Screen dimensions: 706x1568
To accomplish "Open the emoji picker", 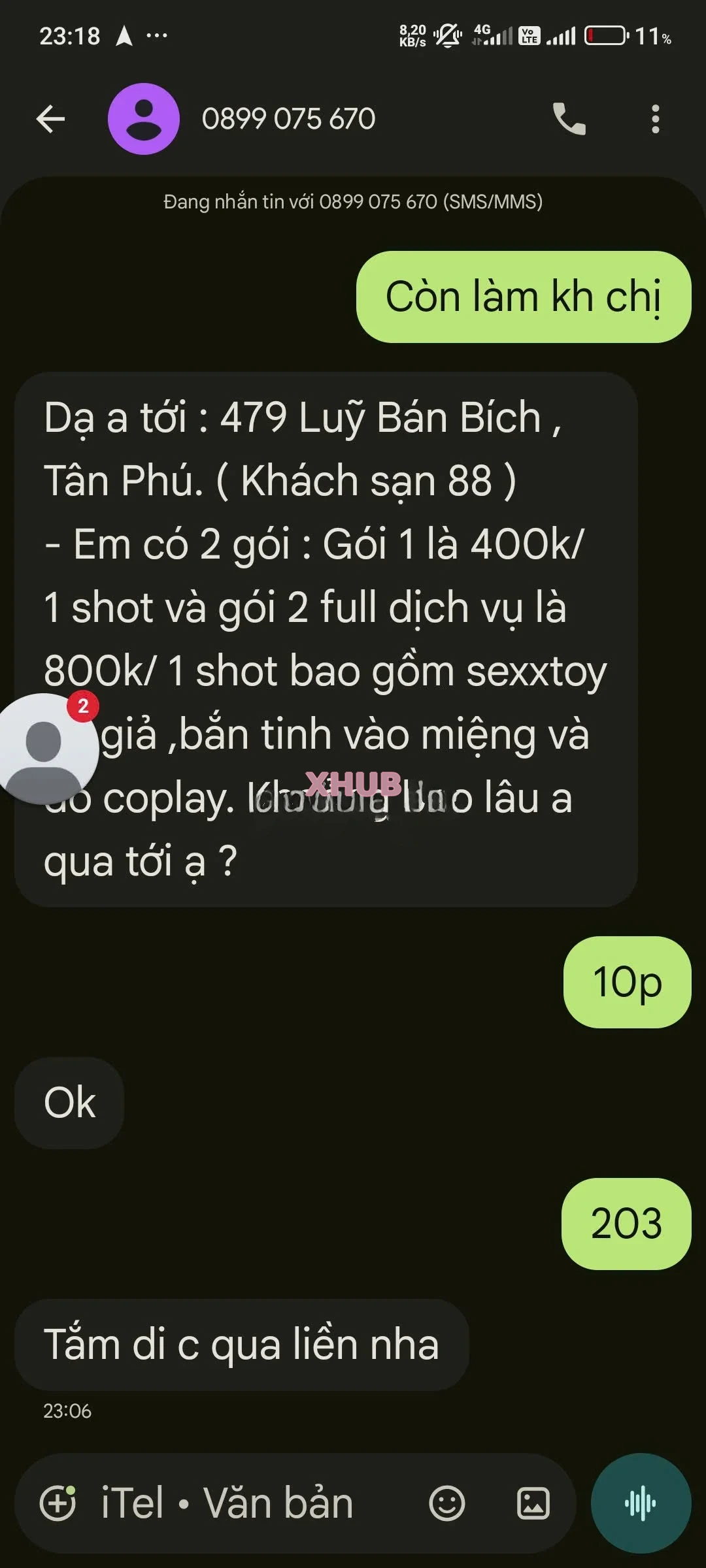I will [447, 1503].
